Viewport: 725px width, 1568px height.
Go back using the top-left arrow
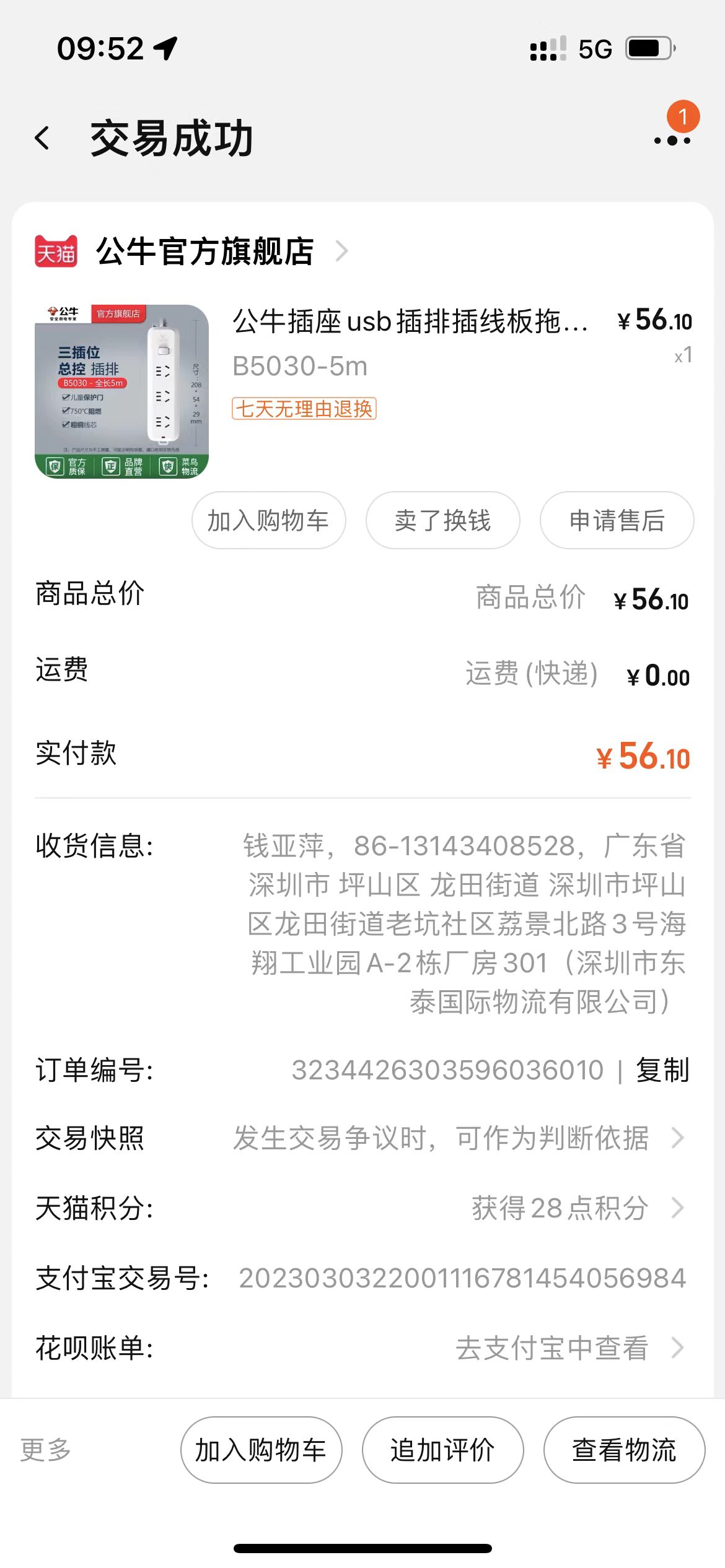point(42,138)
